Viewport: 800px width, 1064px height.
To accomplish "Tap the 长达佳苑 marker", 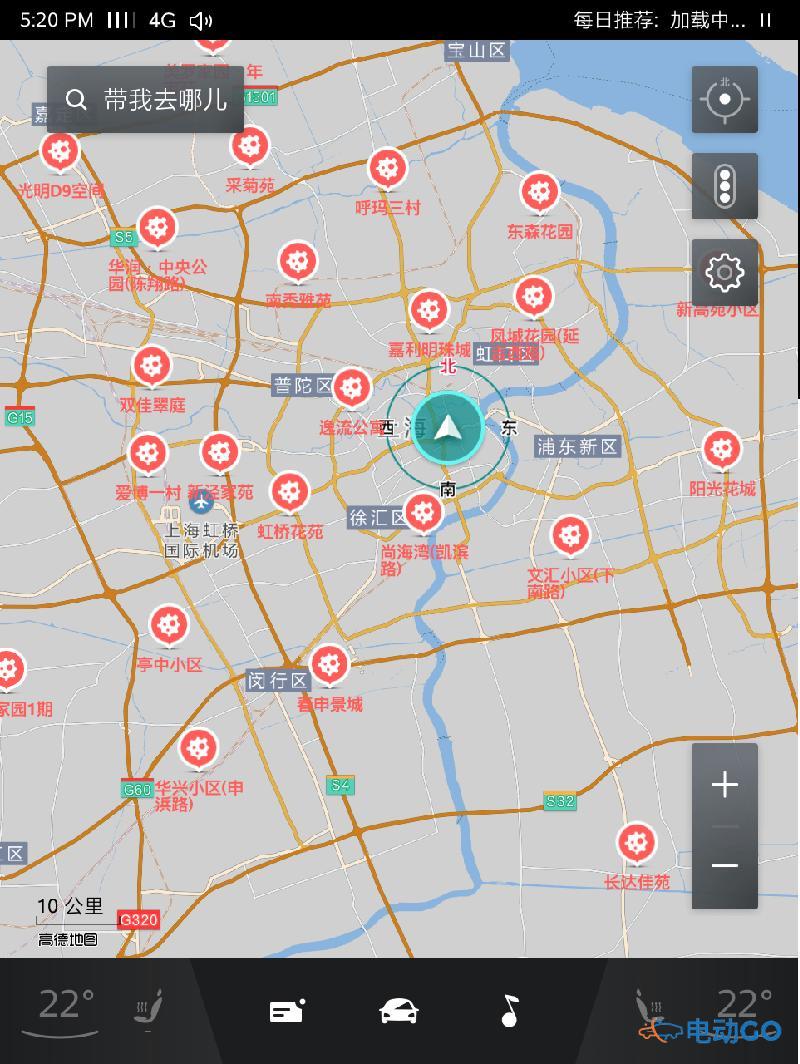I will 636,844.
